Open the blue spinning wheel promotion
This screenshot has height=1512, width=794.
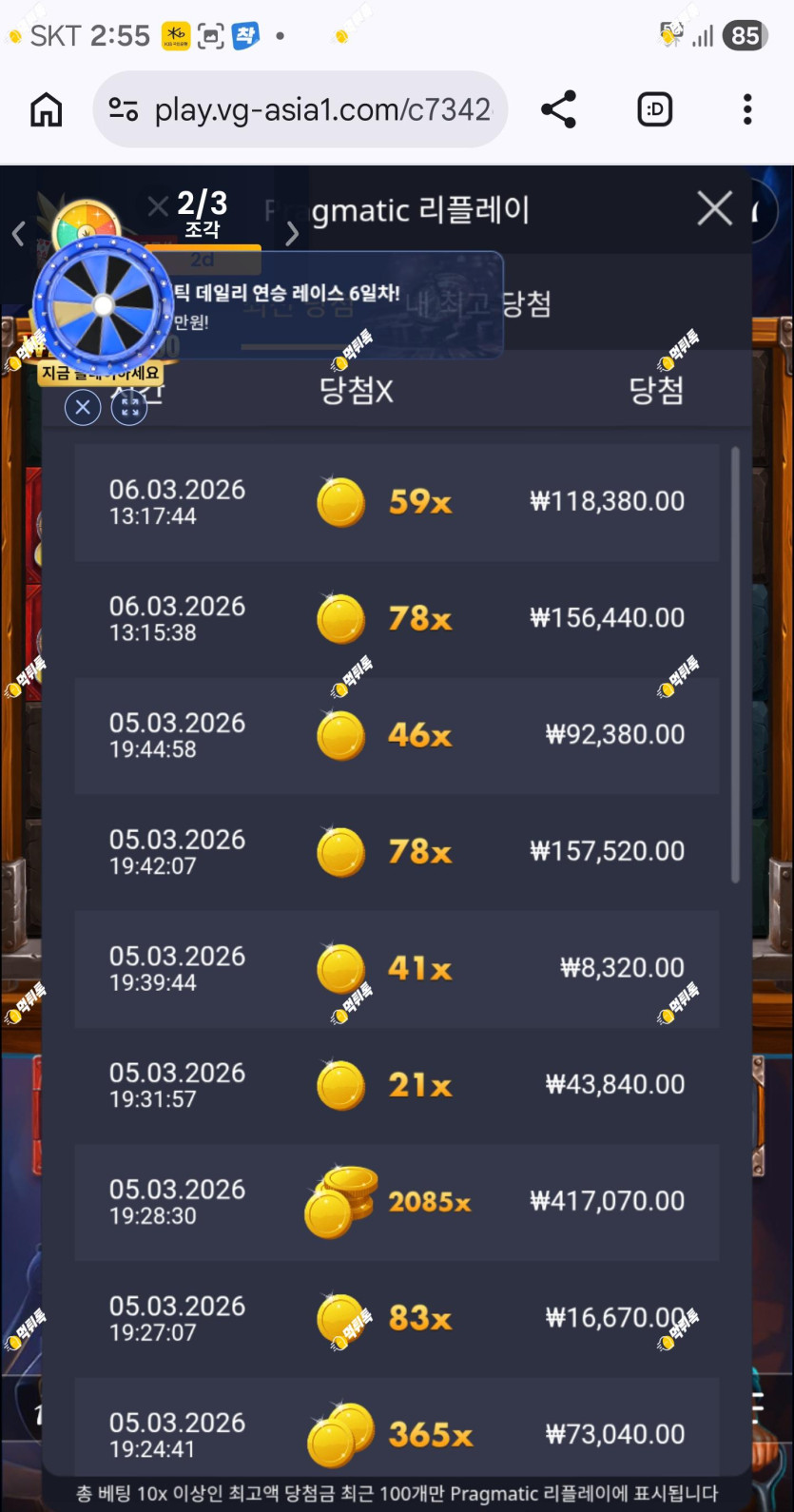tap(103, 305)
